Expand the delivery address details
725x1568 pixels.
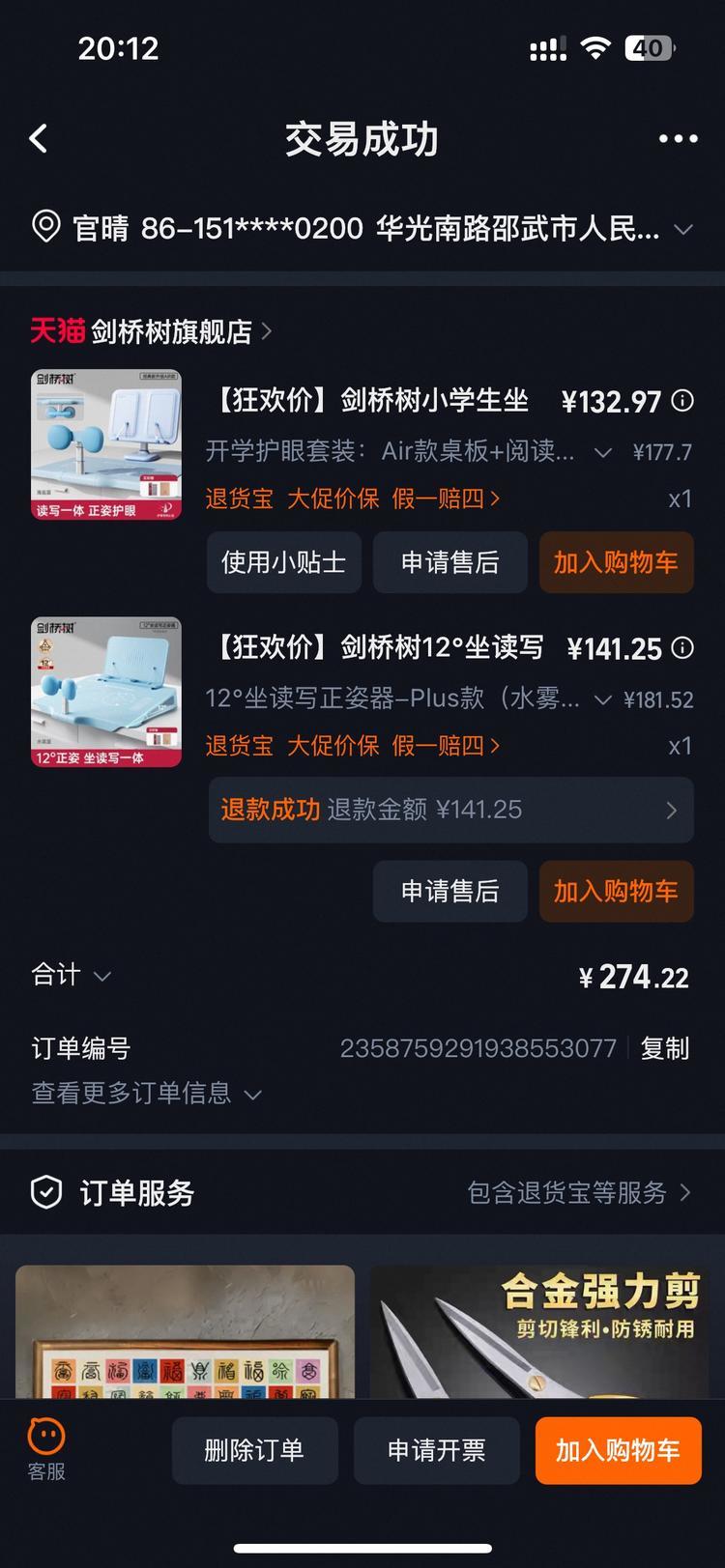pyautogui.click(x=682, y=230)
